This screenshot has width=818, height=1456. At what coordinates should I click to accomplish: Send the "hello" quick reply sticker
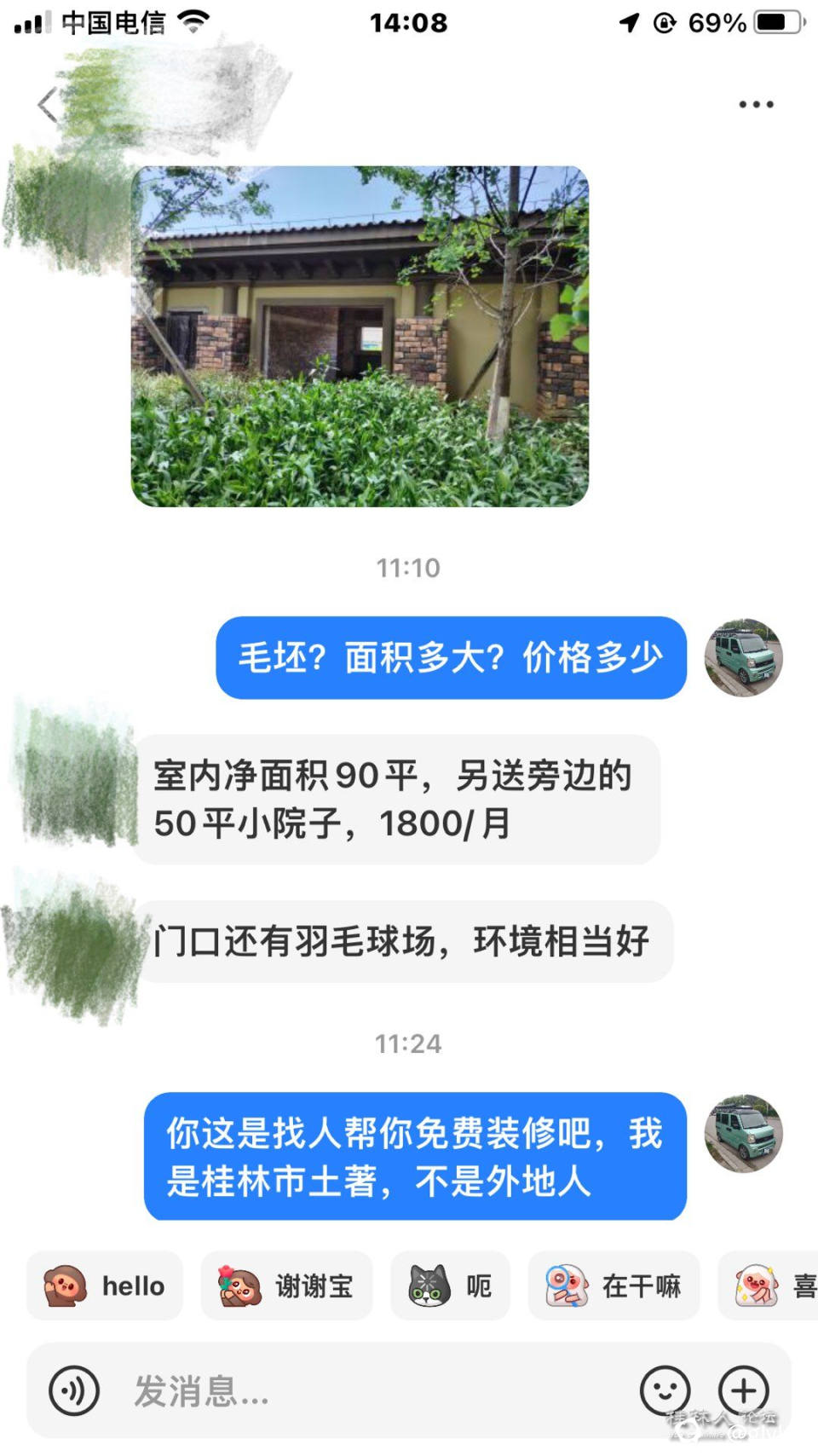click(x=105, y=1286)
